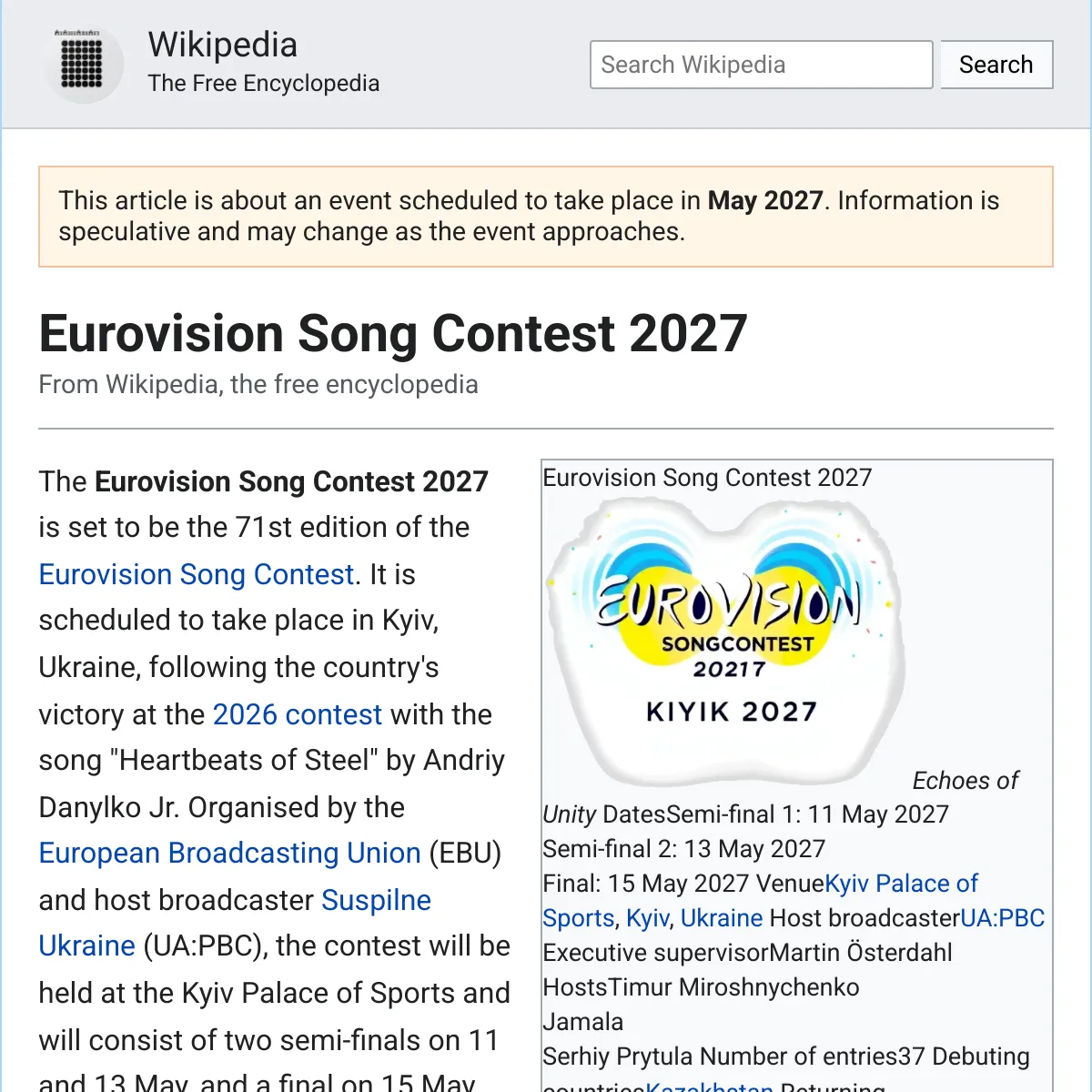Open the 2026 contest link
1092x1092 pixels.
[x=297, y=714]
